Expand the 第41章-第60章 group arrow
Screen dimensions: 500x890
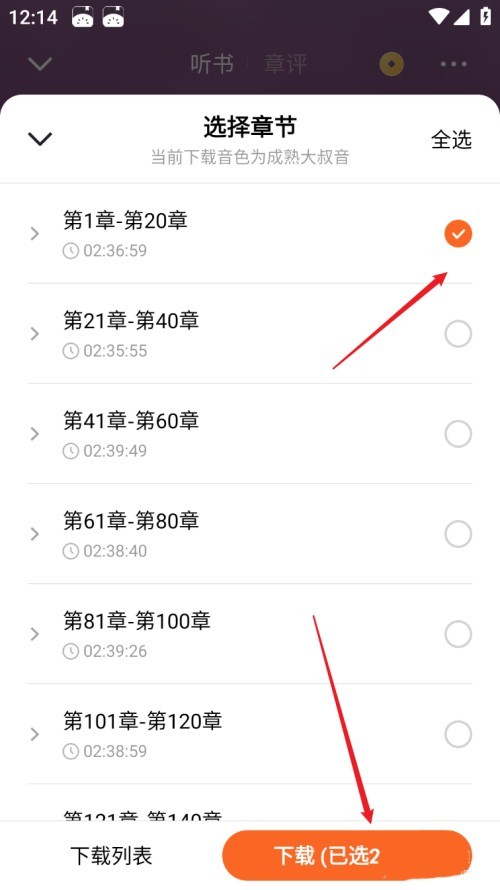click(35, 434)
